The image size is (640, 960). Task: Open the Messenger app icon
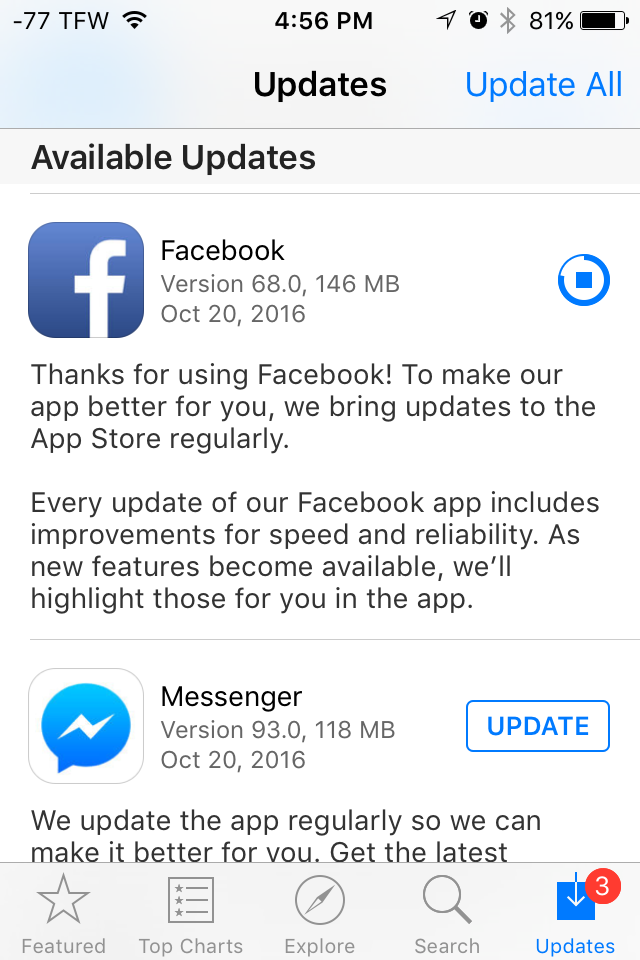[86, 726]
